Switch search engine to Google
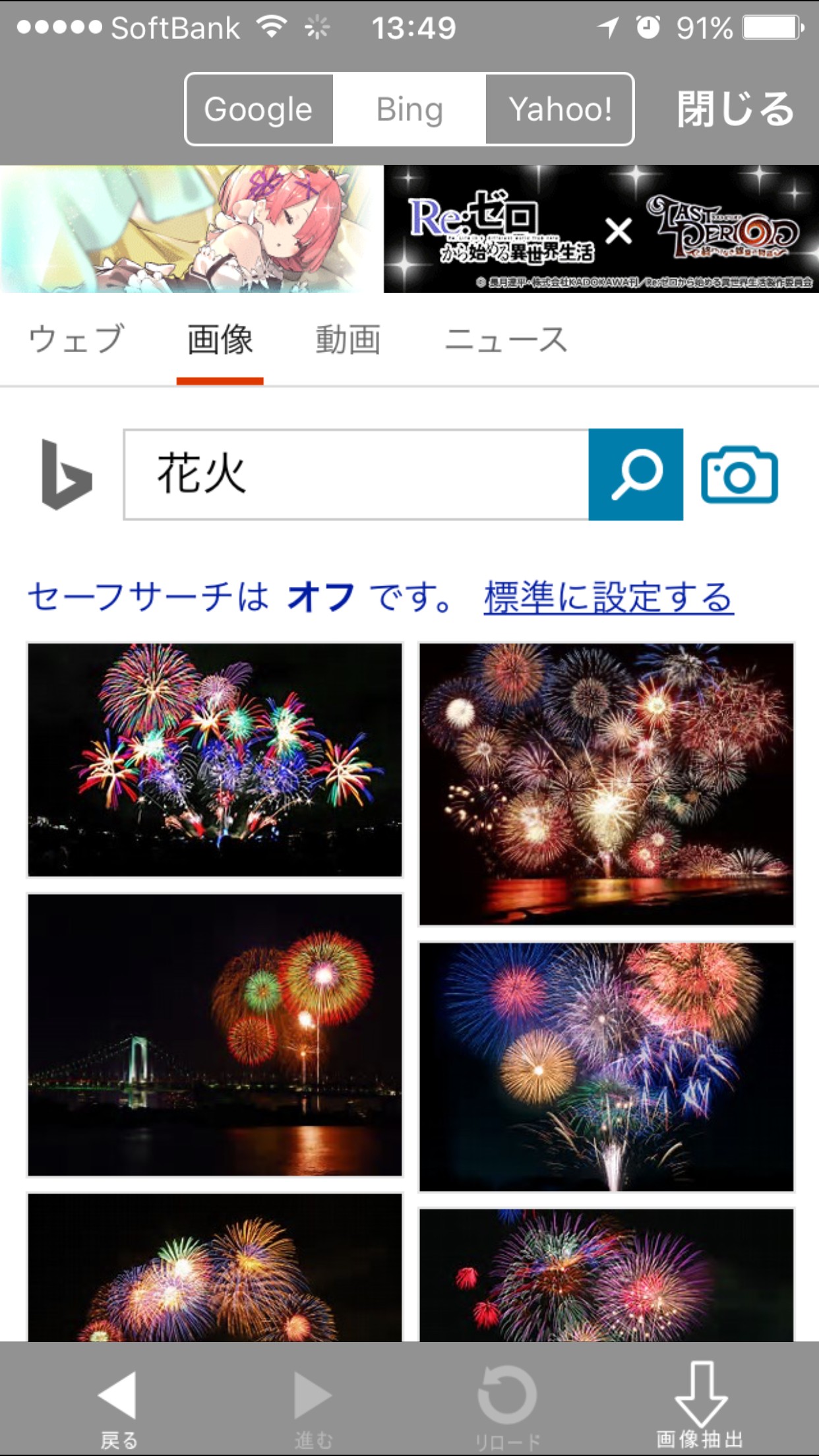The image size is (819, 1456). 258,109
